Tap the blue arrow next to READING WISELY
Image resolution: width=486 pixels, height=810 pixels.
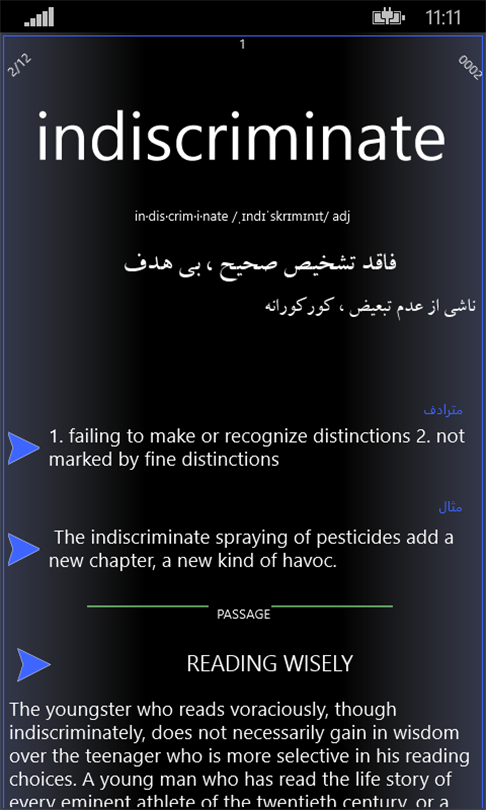point(34,664)
